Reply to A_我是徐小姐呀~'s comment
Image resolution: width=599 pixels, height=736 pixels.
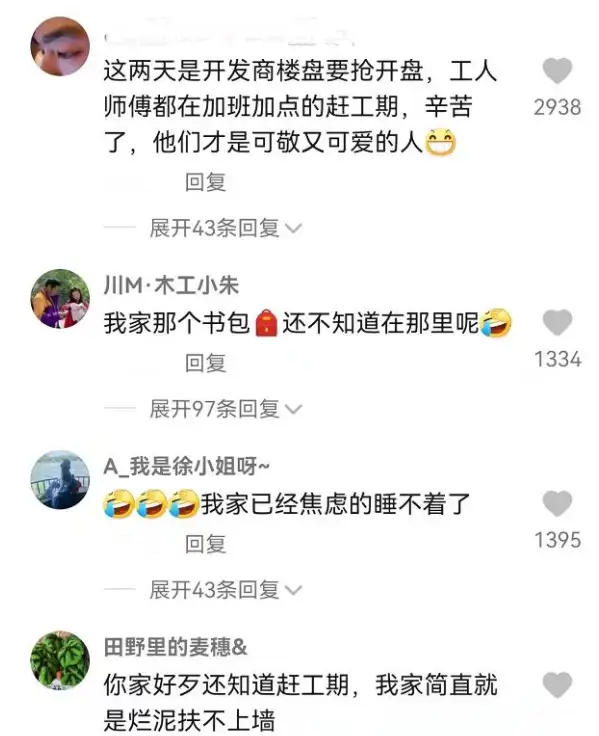coord(206,544)
